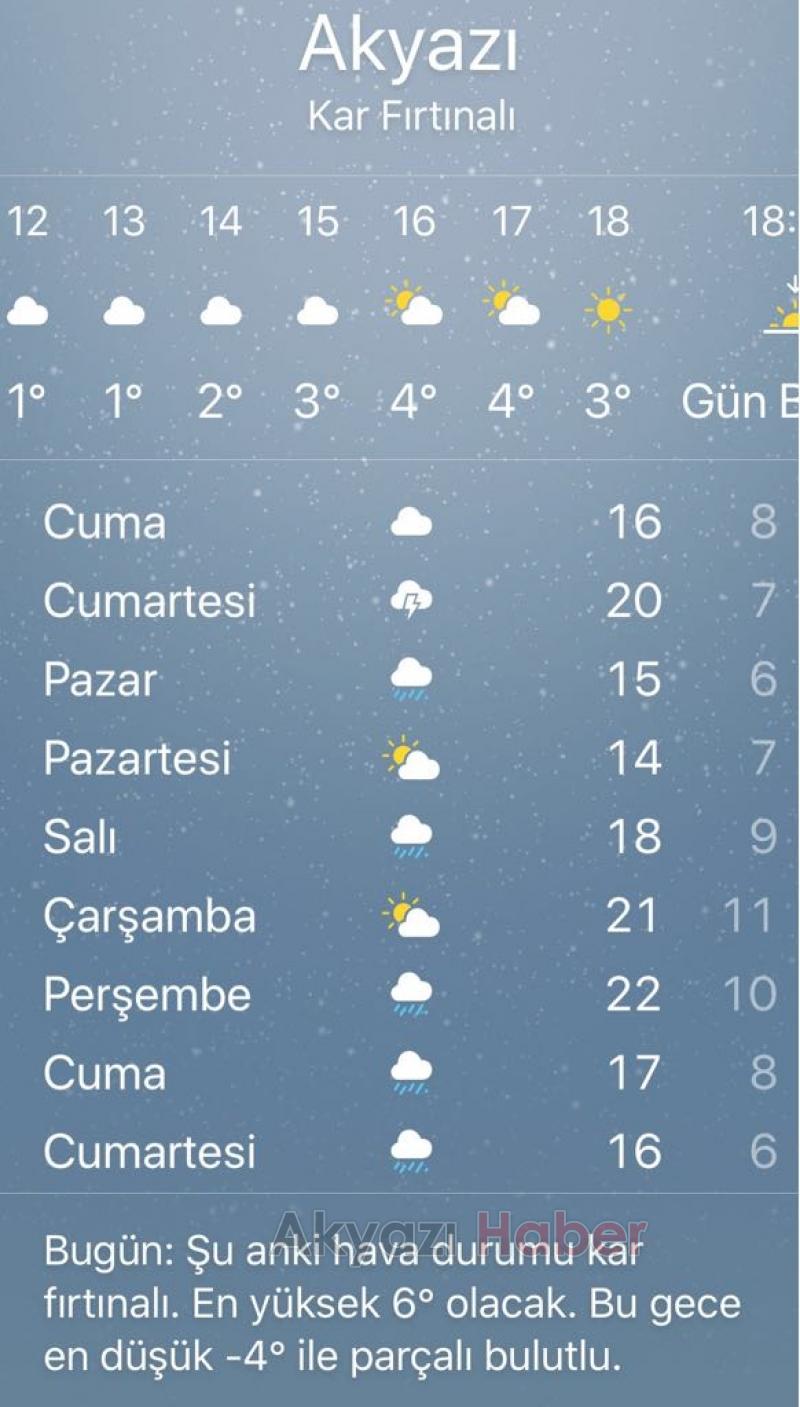Tap the cloudy icon at 12 o'clock
Viewport: 800px width, 1407px height.
(x=30, y=308)
